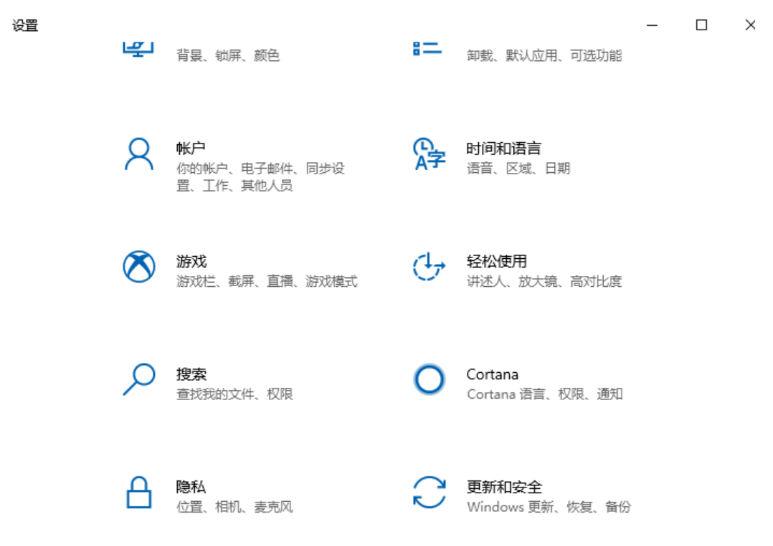Open Cortana settings

click(492, 374)
